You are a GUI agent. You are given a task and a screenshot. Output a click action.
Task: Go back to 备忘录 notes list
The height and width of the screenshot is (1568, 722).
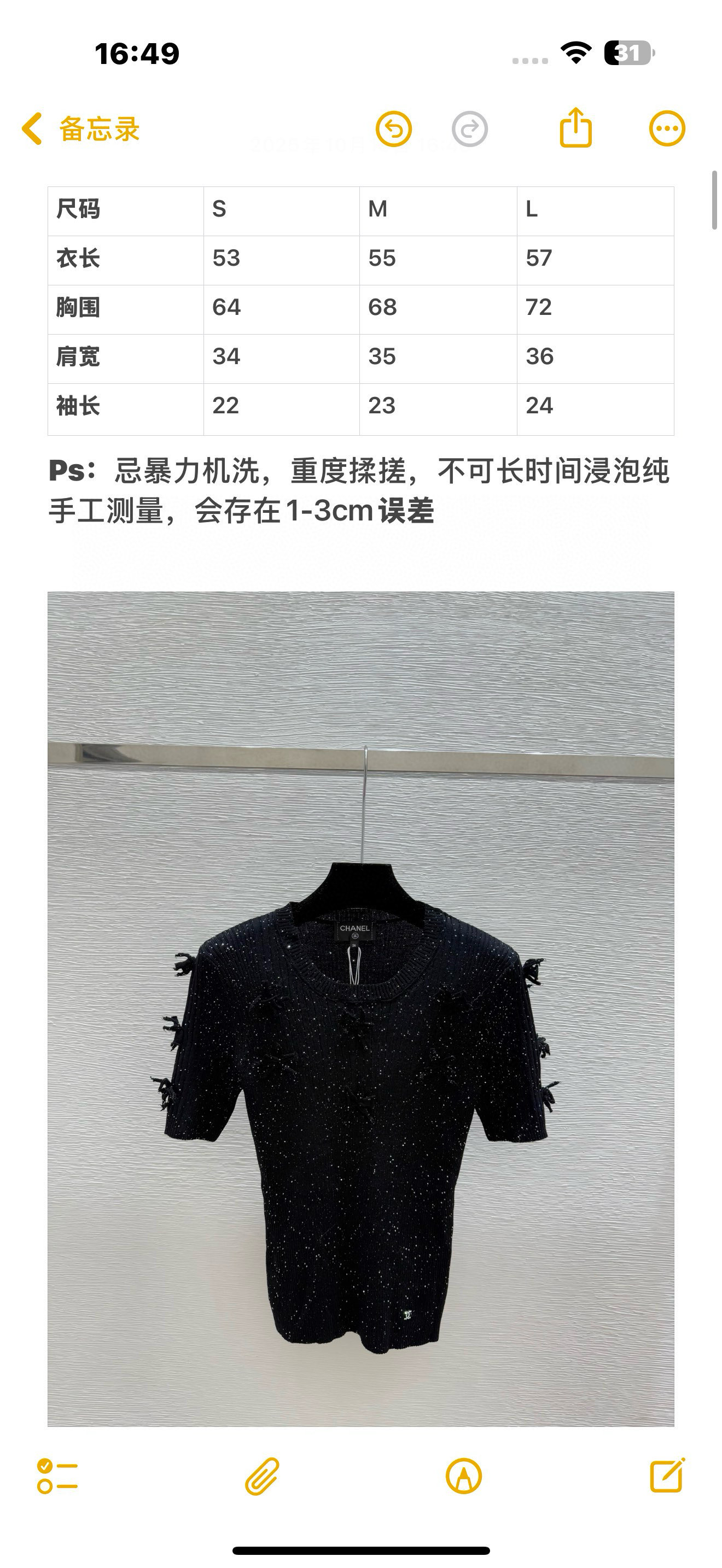(x=80, y=129)
